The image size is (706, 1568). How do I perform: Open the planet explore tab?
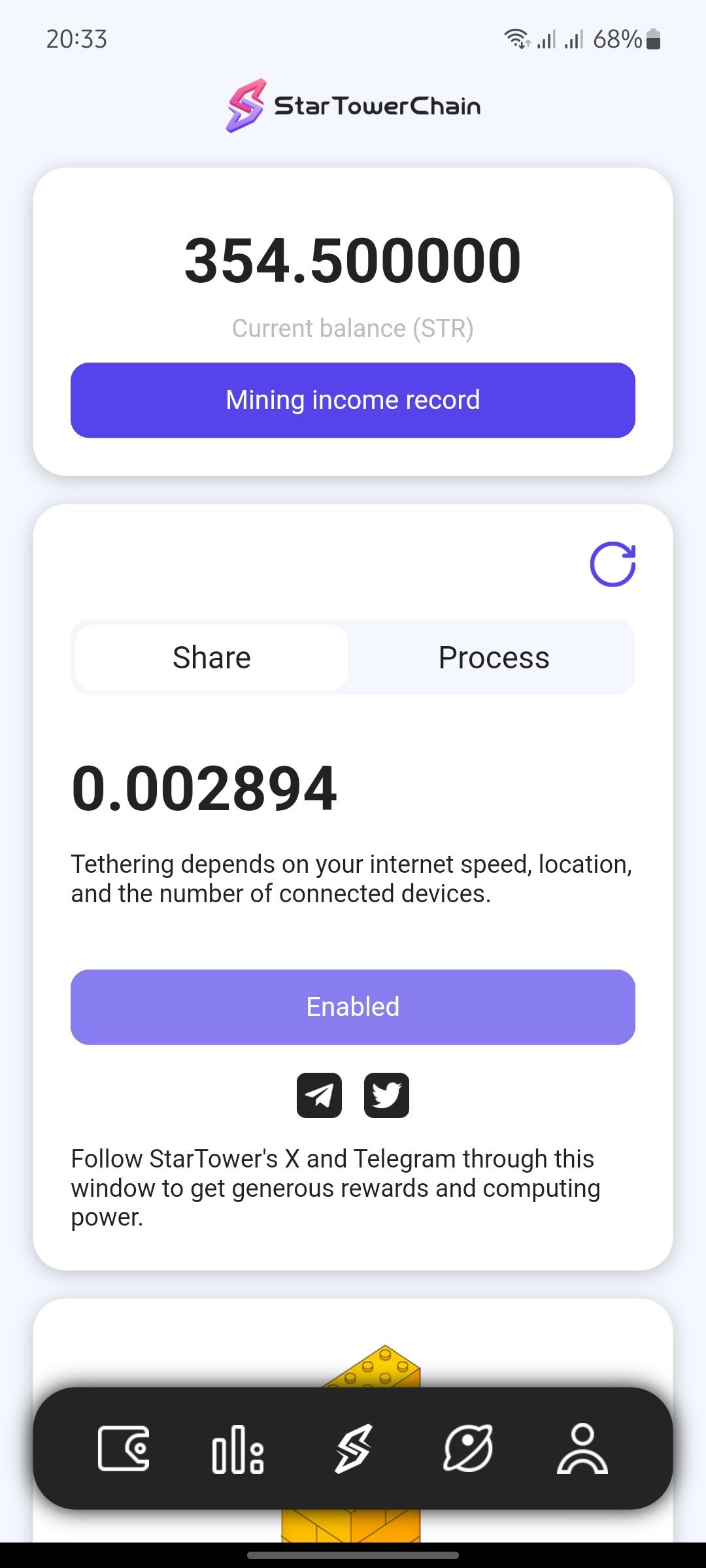(468, 1448)
